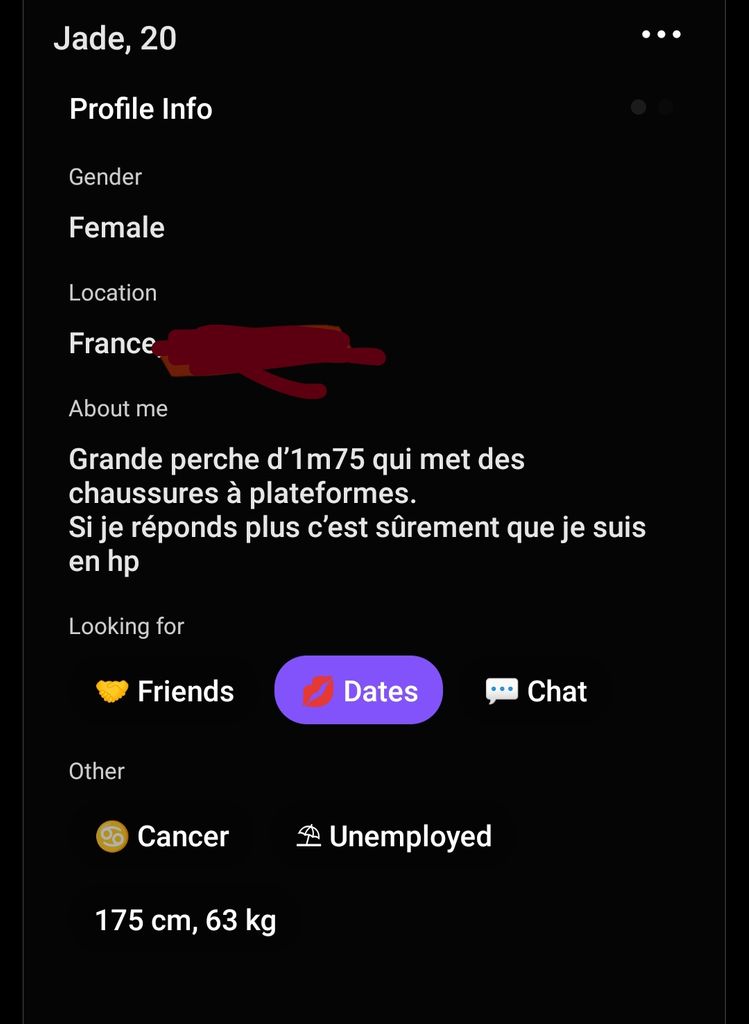The height and width of the screenshot is (1024, 749).
Task: Tap the Unemployed chip
Action: pyautogui.click(x=394, y=836)
